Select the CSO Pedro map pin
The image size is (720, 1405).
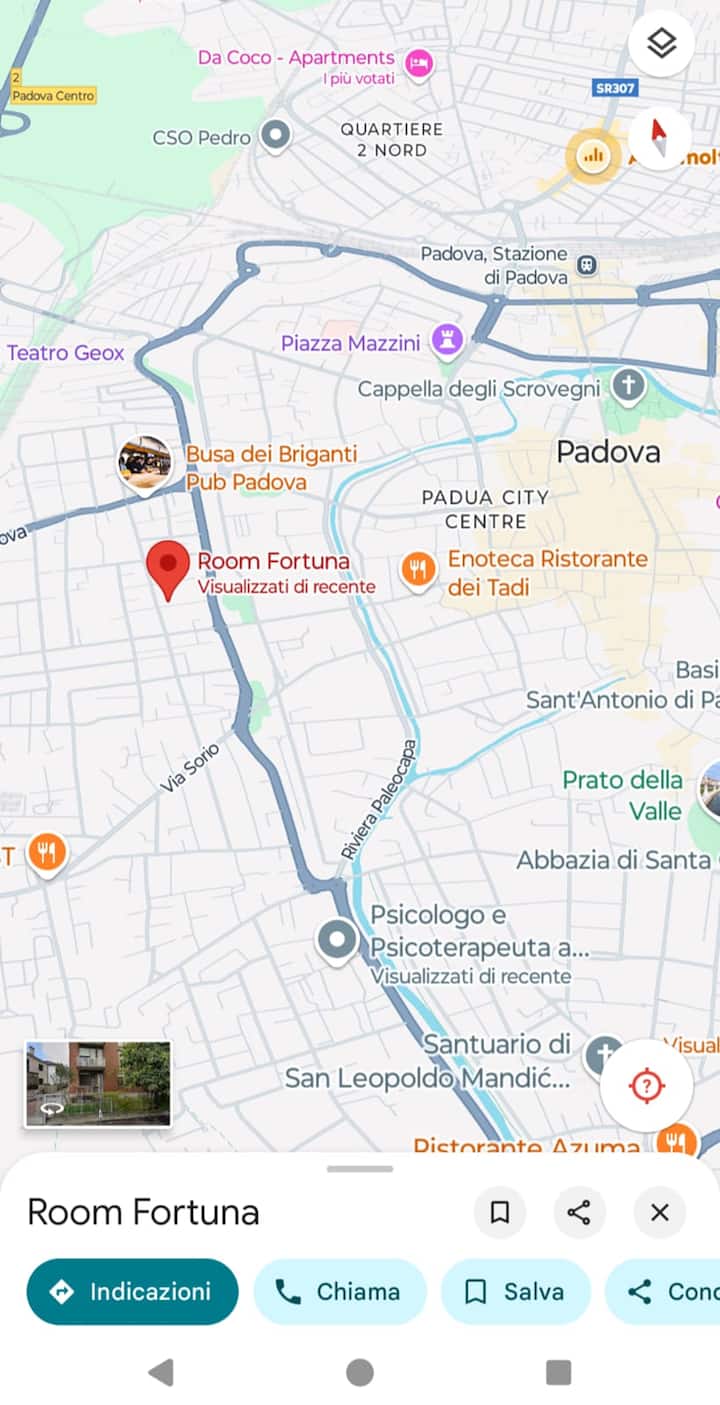(275, 134)
